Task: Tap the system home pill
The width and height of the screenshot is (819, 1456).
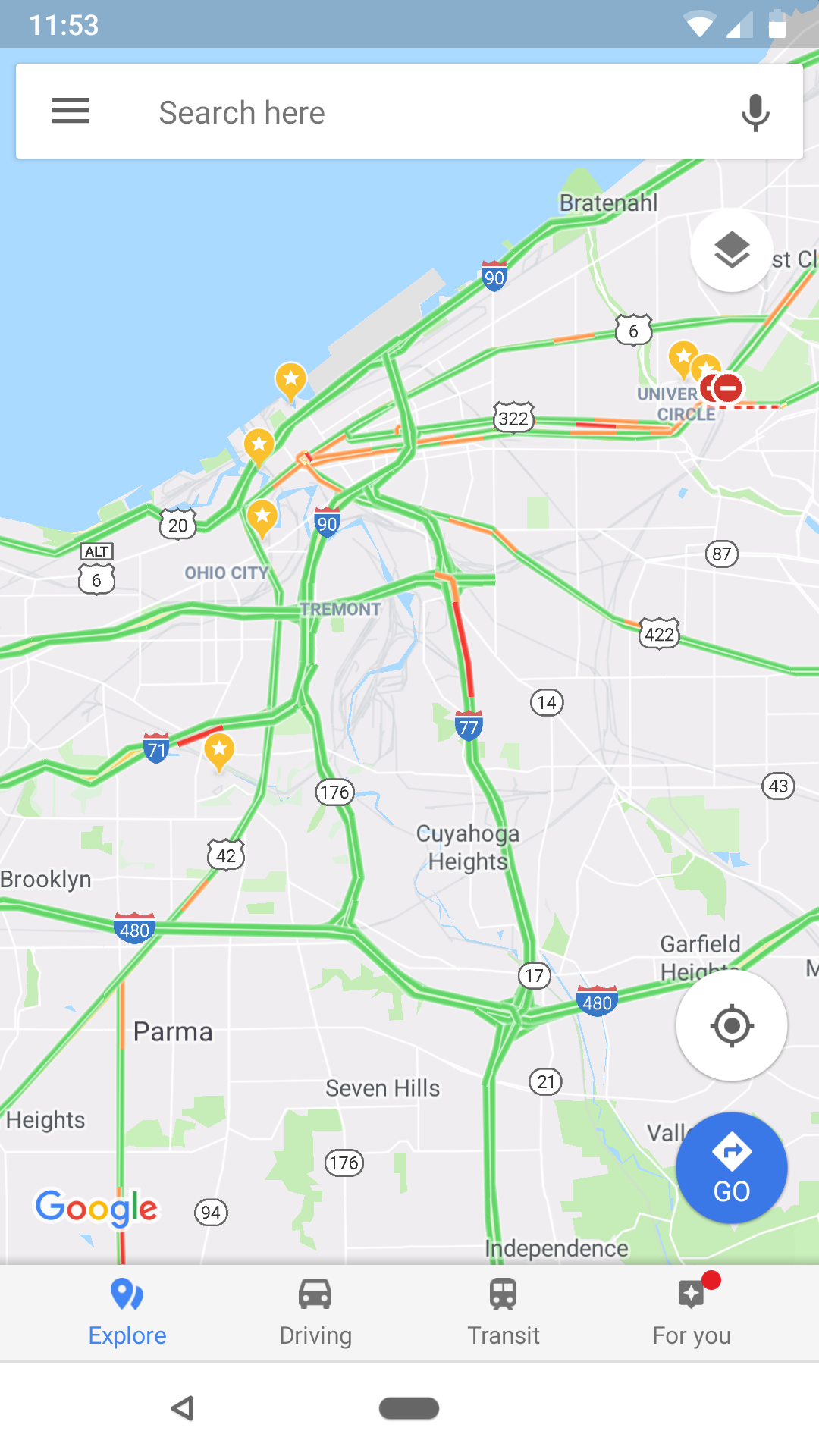Action: [x=409, y=1408]
